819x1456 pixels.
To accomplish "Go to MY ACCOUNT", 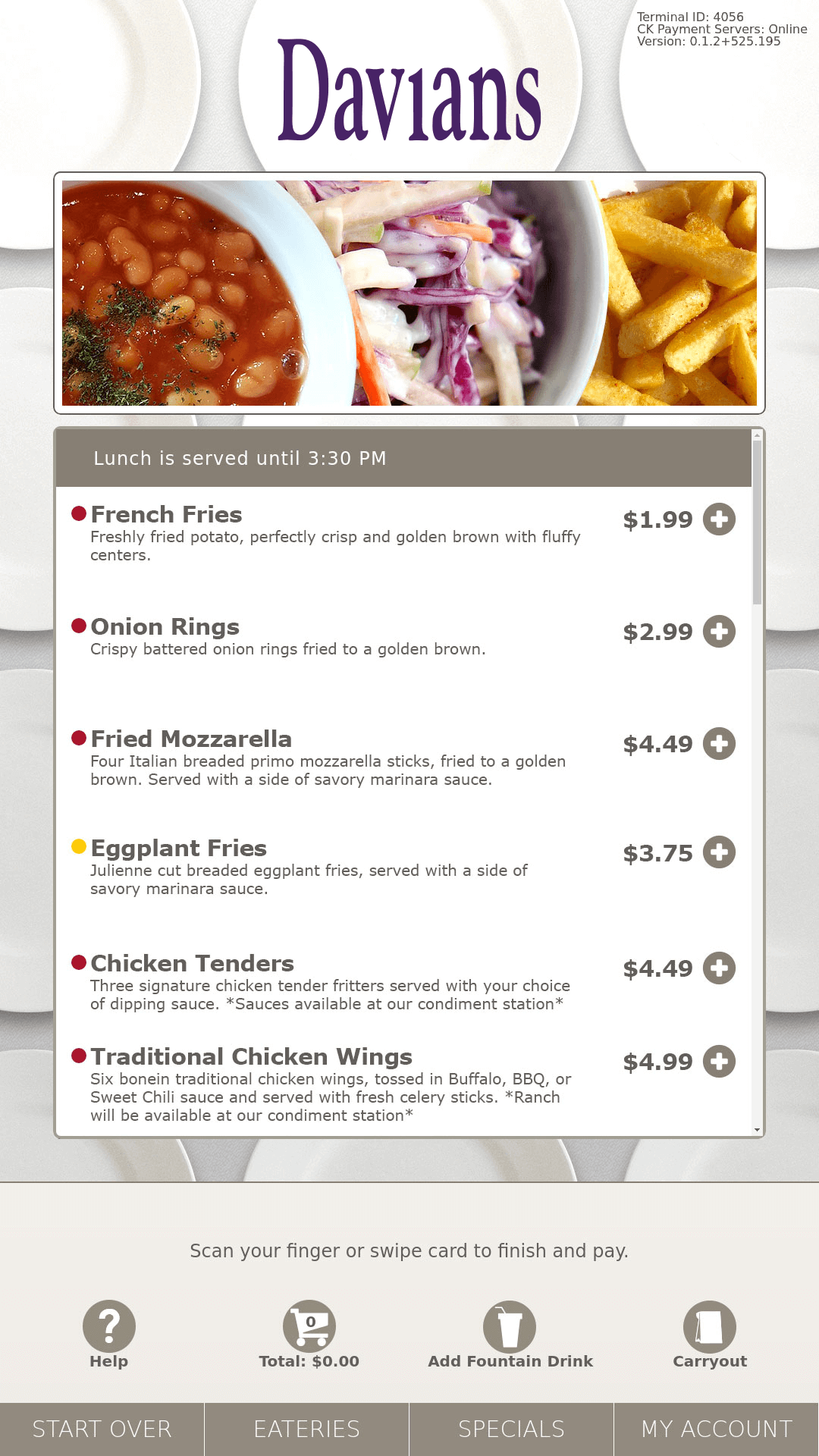I will [717, 1429].
